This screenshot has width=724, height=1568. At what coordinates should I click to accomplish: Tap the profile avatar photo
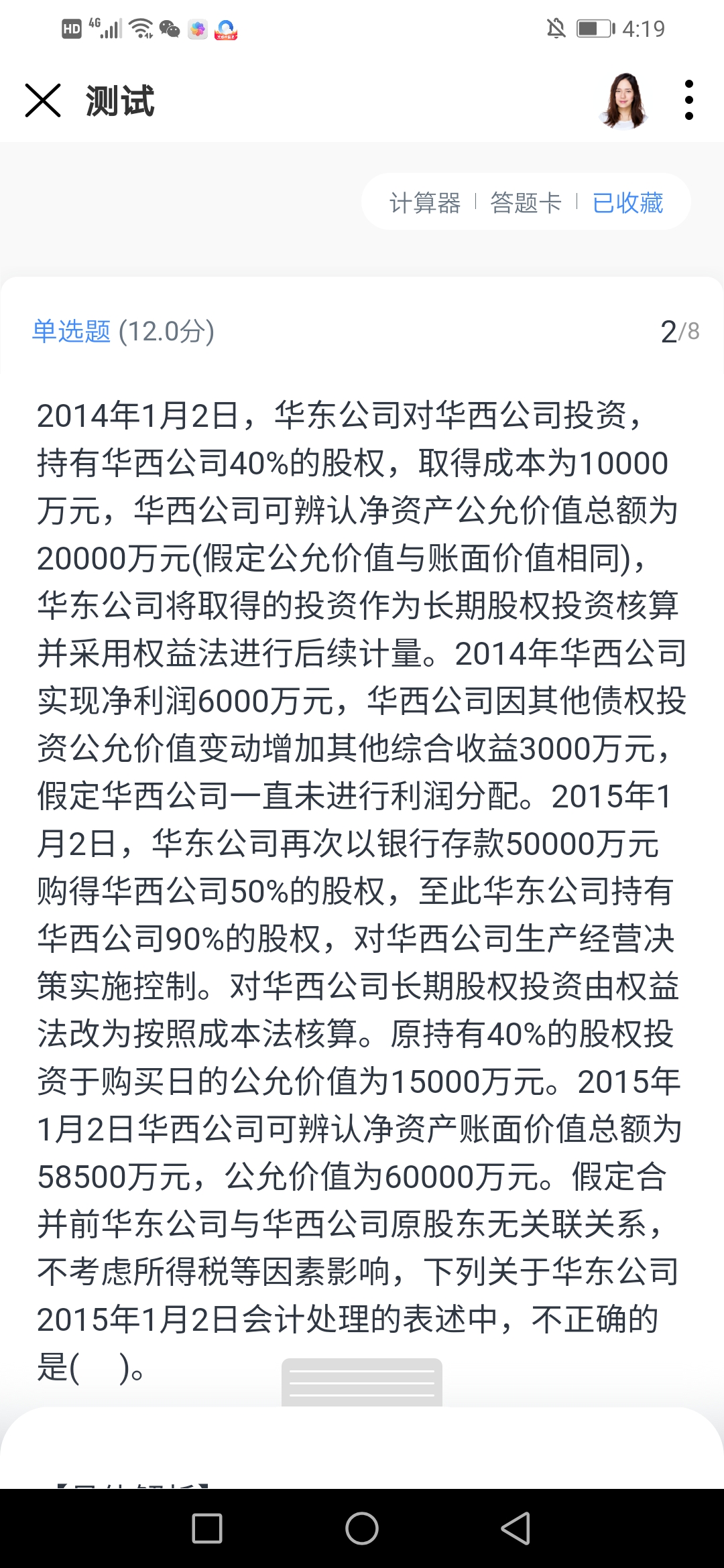625,101
